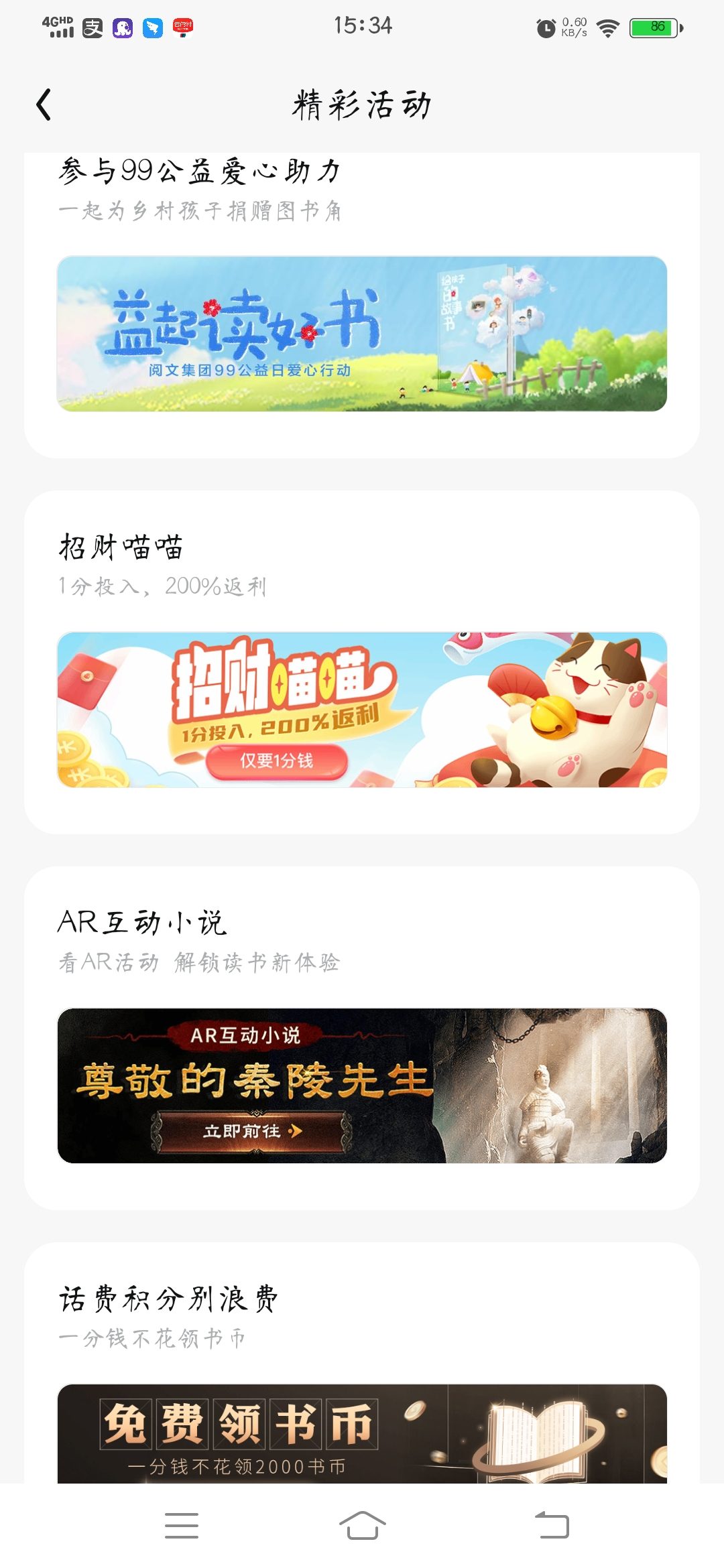Screen dimensions: 724x1568
Task: Tap the system home button
Action: [x=362, y=1526]
